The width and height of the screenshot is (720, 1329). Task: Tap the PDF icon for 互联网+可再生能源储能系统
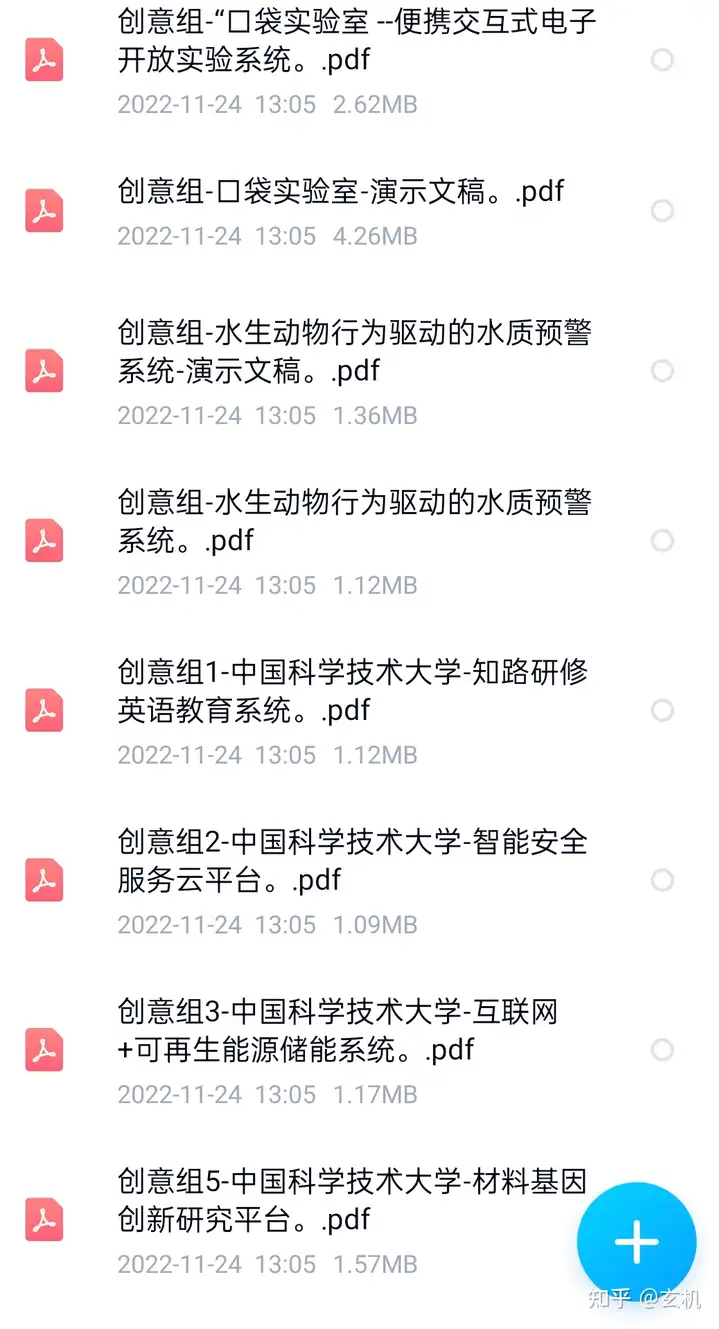[x=43, y=1051]
